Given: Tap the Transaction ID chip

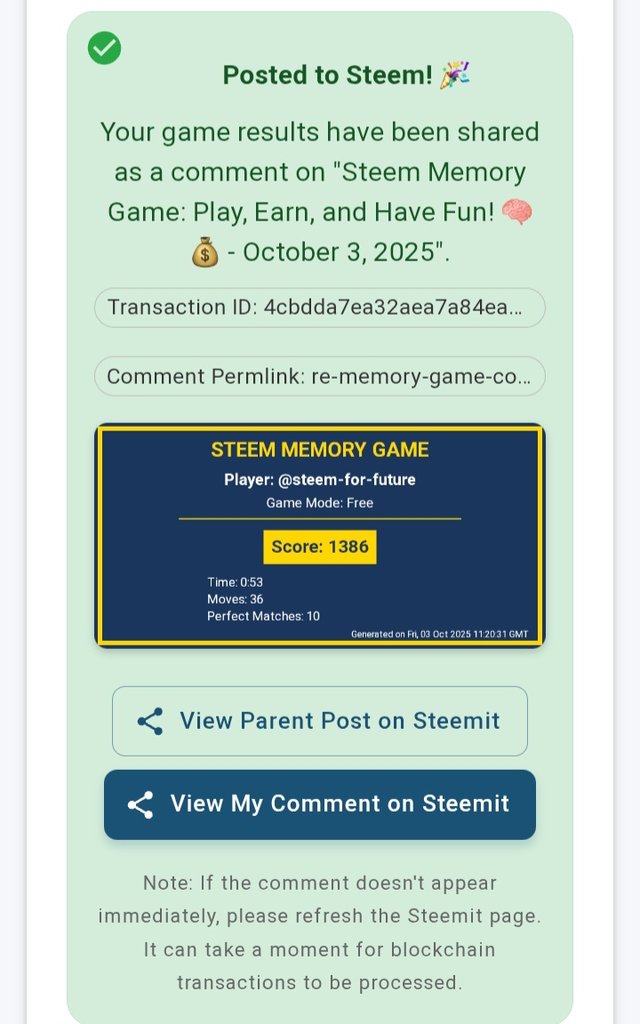Looking at the screenshot, I should coord(320,308).
